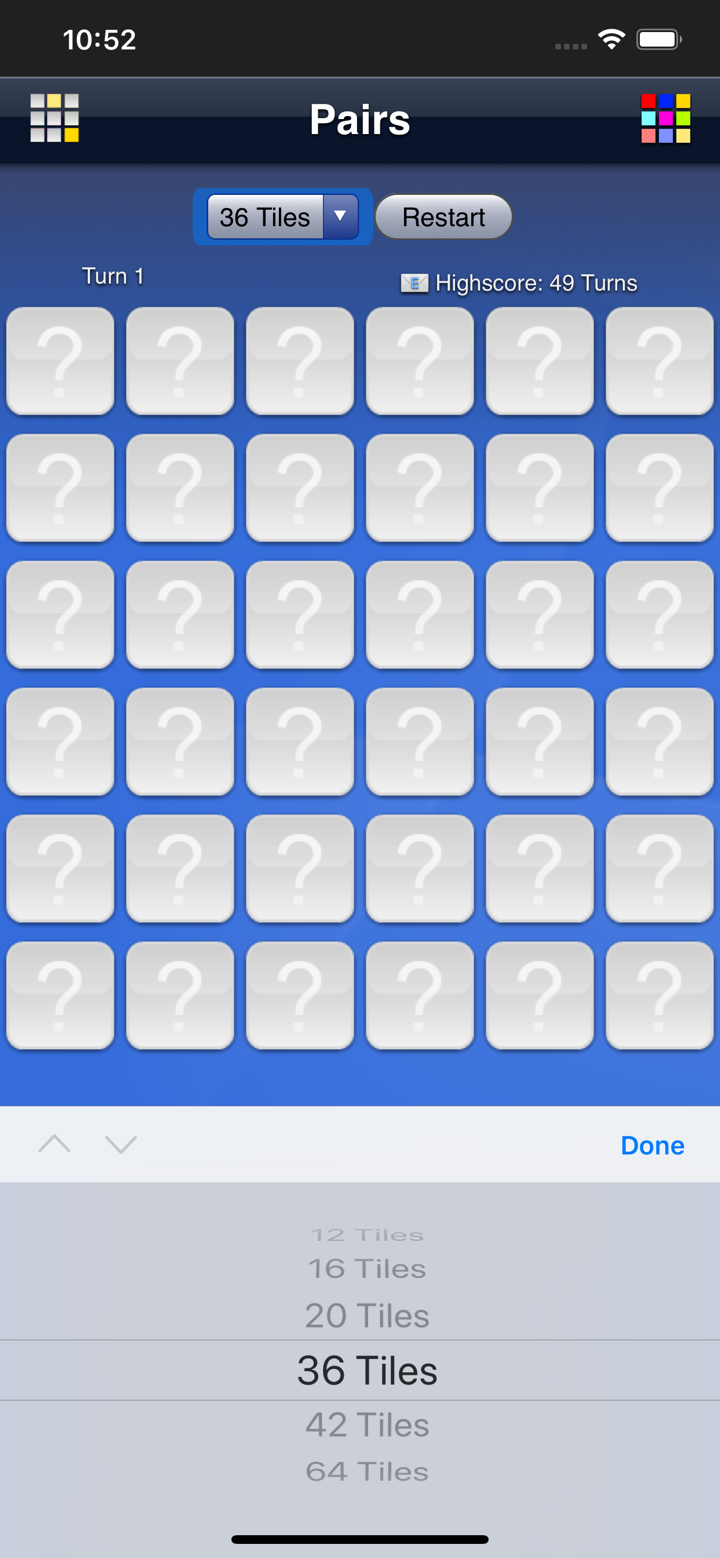Flip the third tile in the second row

299,488
